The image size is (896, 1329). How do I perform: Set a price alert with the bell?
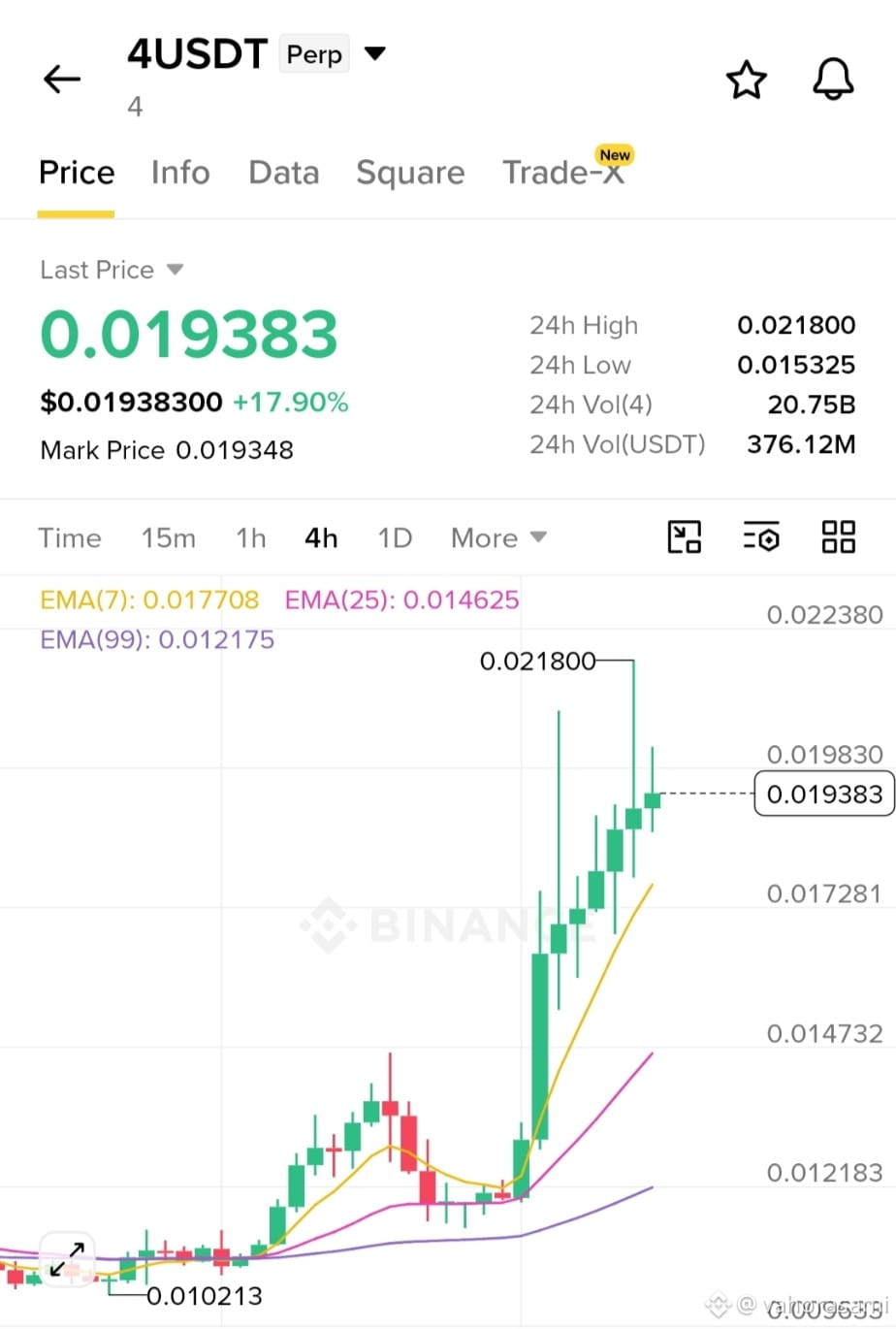coord(833,79)
